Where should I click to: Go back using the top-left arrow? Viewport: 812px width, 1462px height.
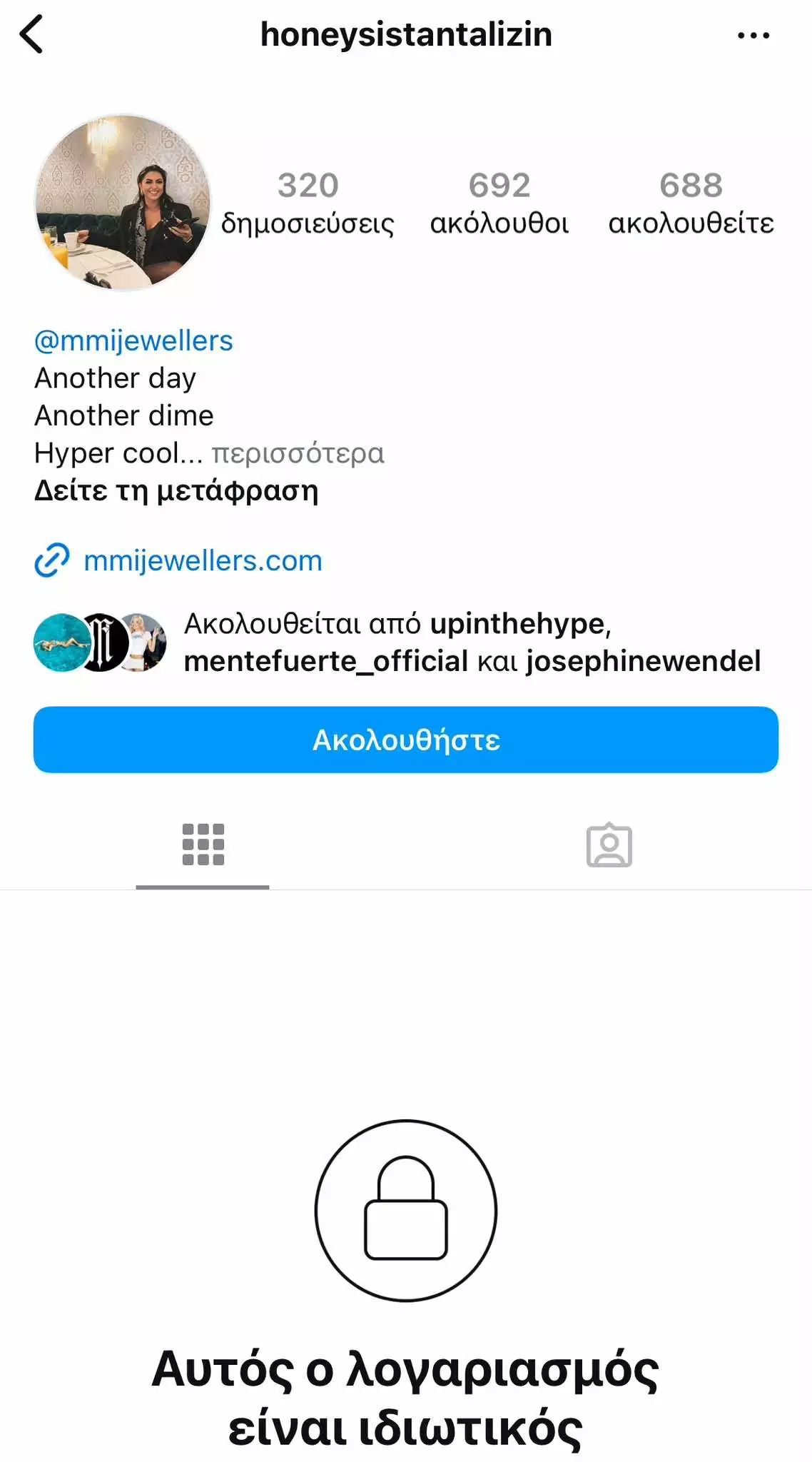pos(32,34)
